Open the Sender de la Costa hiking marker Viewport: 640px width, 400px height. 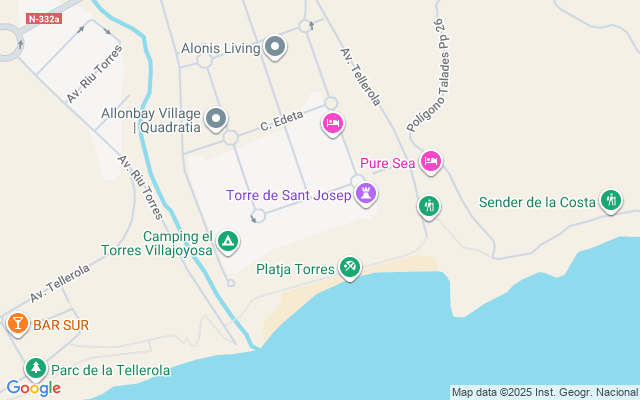tap(610, 201)
